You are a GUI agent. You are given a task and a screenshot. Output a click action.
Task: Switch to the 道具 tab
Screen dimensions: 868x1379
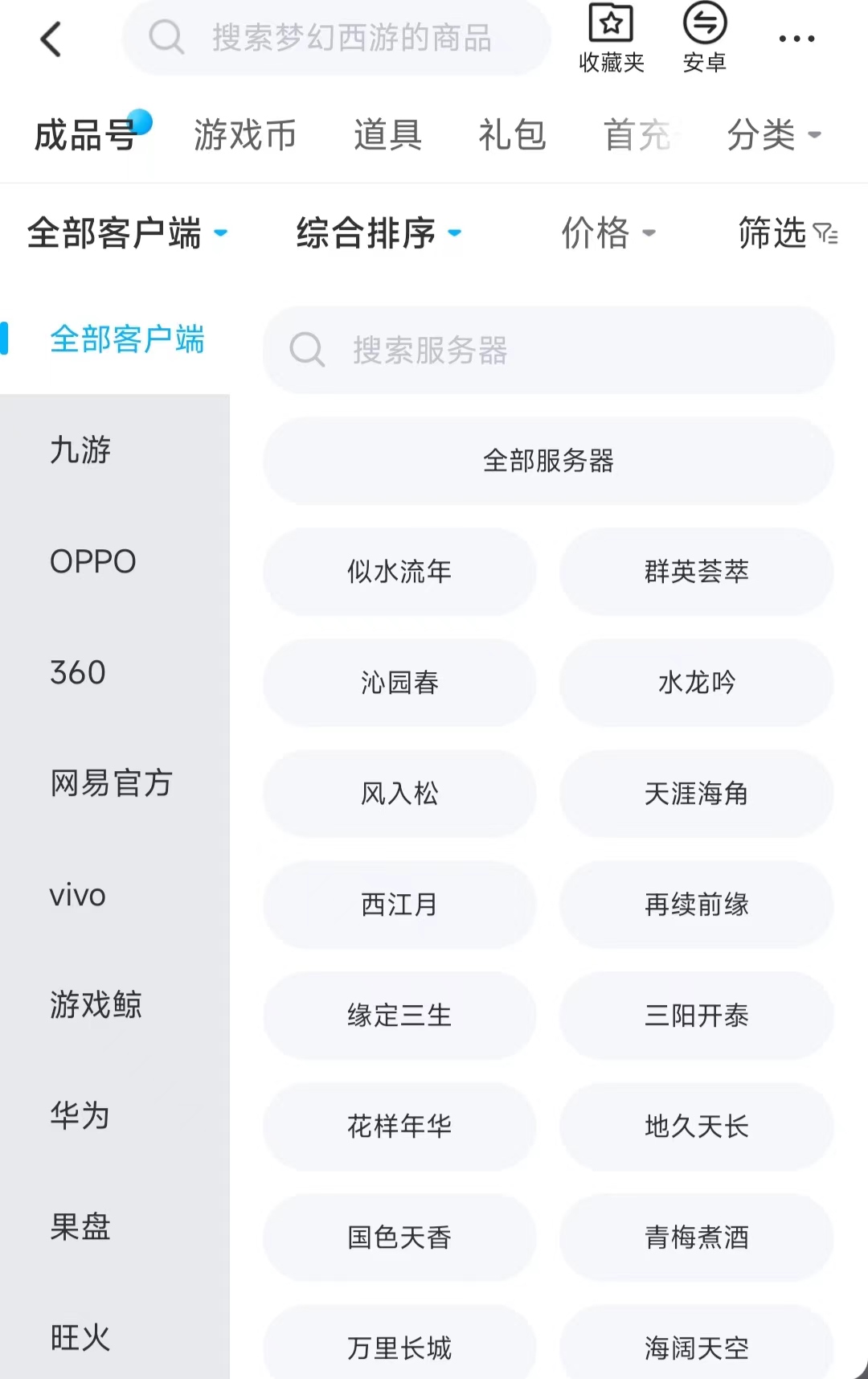387,135
